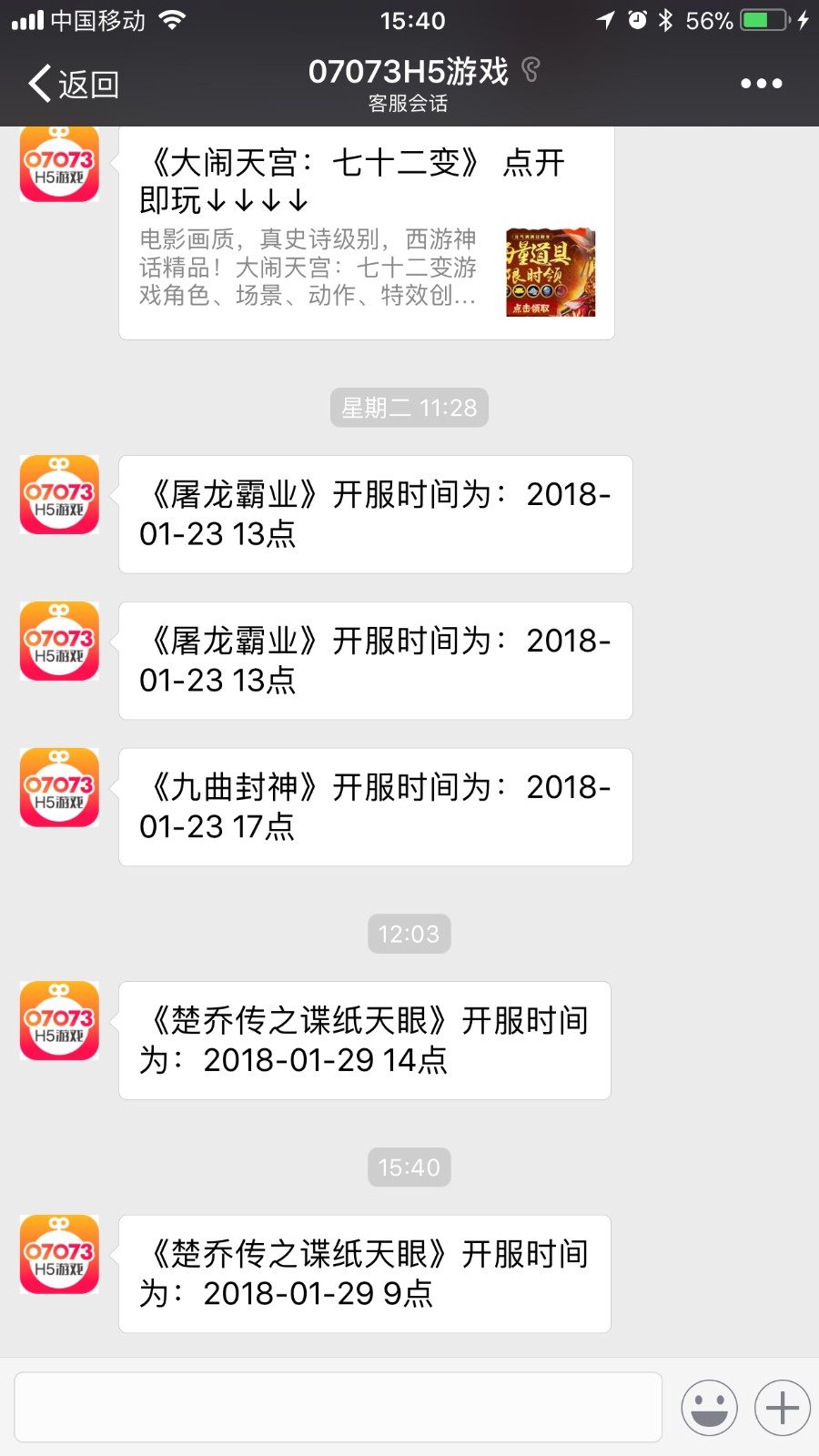Tap the 07073 avatar beside the 九曲封神 message
819x1456 pixels.
coord(59,787)
